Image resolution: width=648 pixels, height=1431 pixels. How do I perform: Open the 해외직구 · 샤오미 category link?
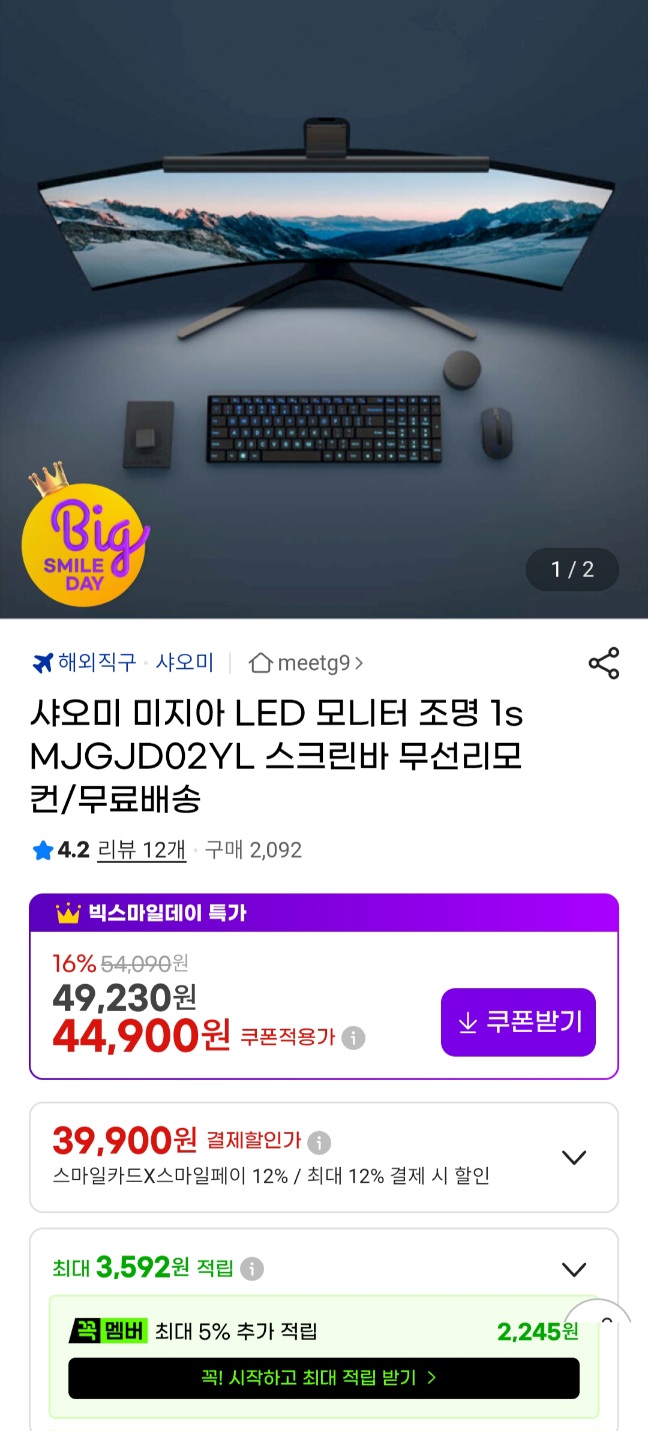pyautogui.click(x=124, y=663)
